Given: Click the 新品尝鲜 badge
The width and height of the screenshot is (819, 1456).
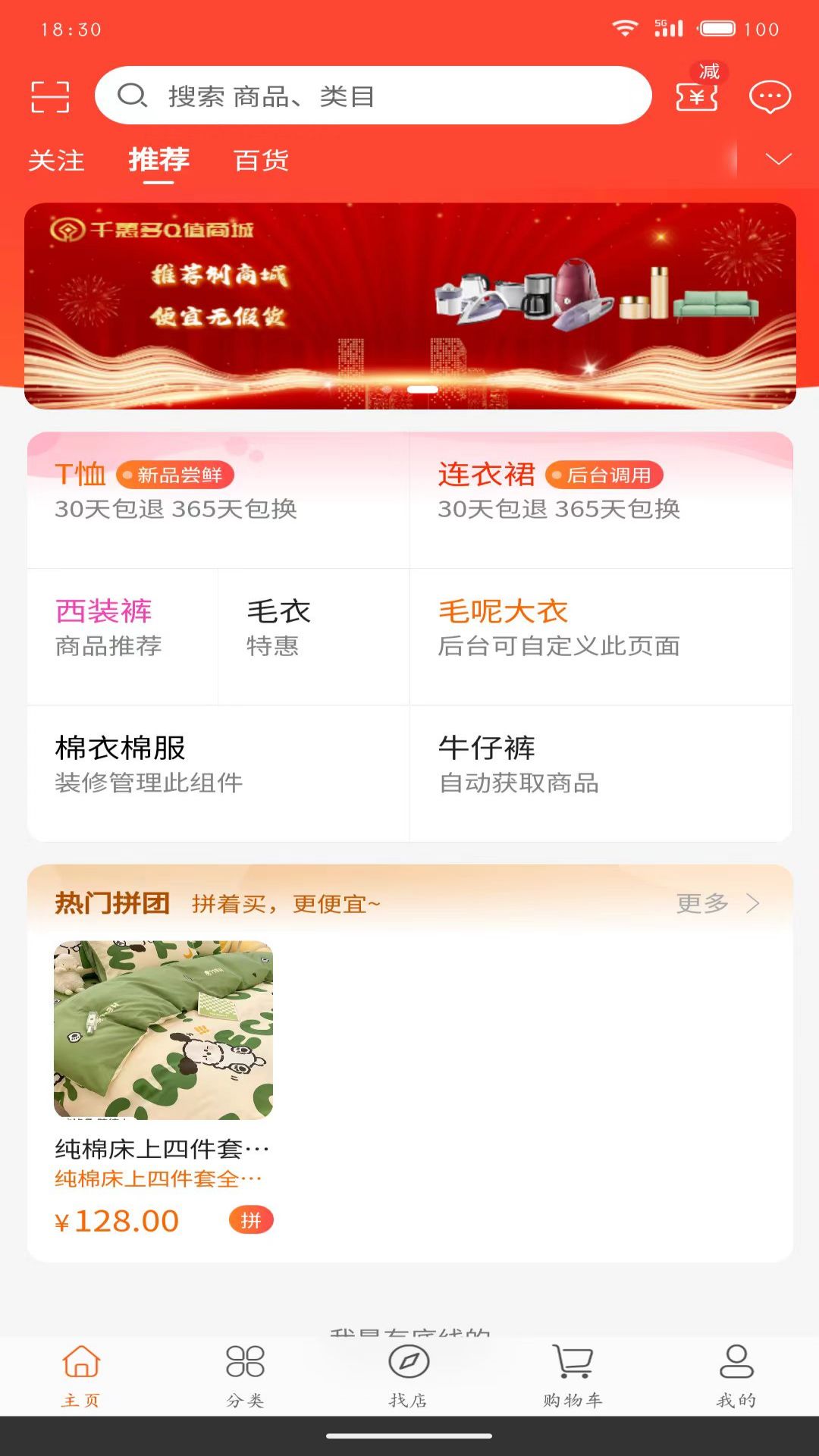Looking at the screenshot, I should pos(176,475).
